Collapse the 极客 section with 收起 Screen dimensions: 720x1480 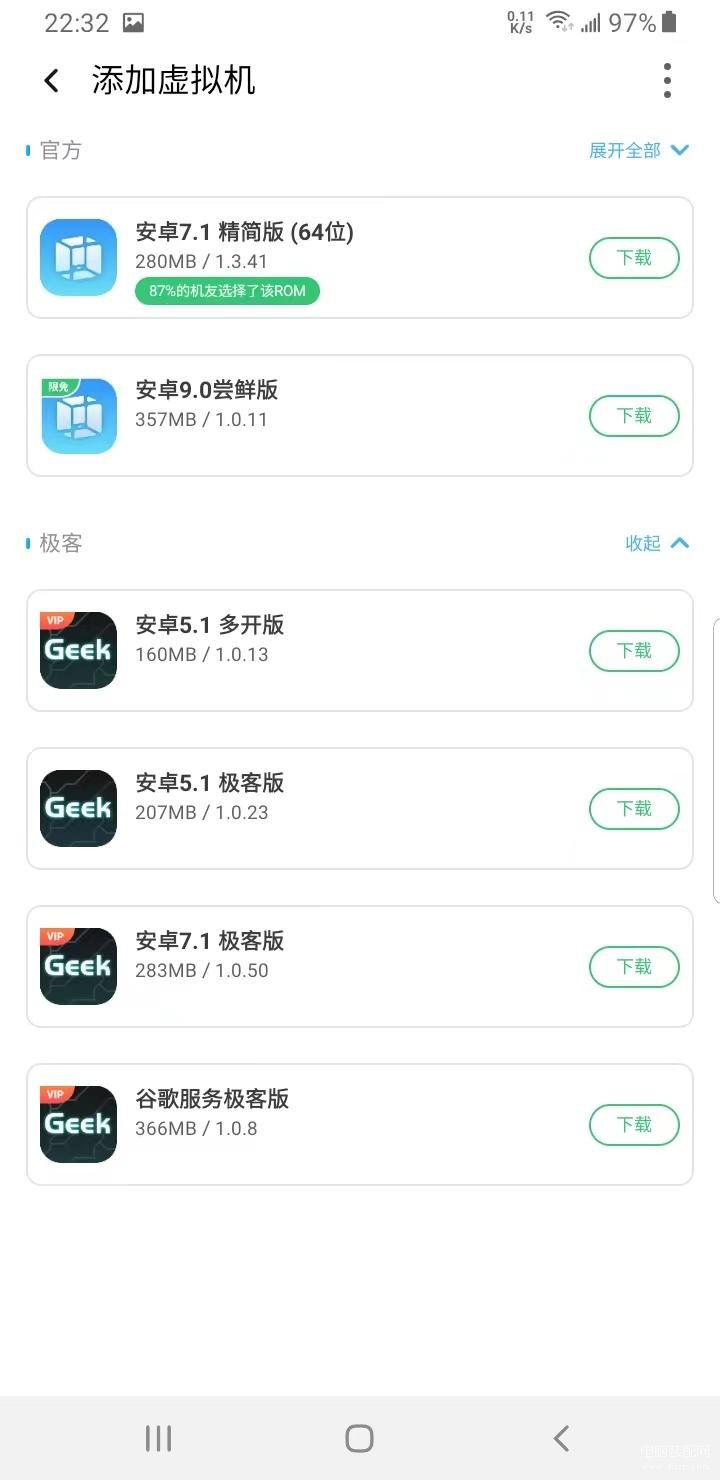657,543
